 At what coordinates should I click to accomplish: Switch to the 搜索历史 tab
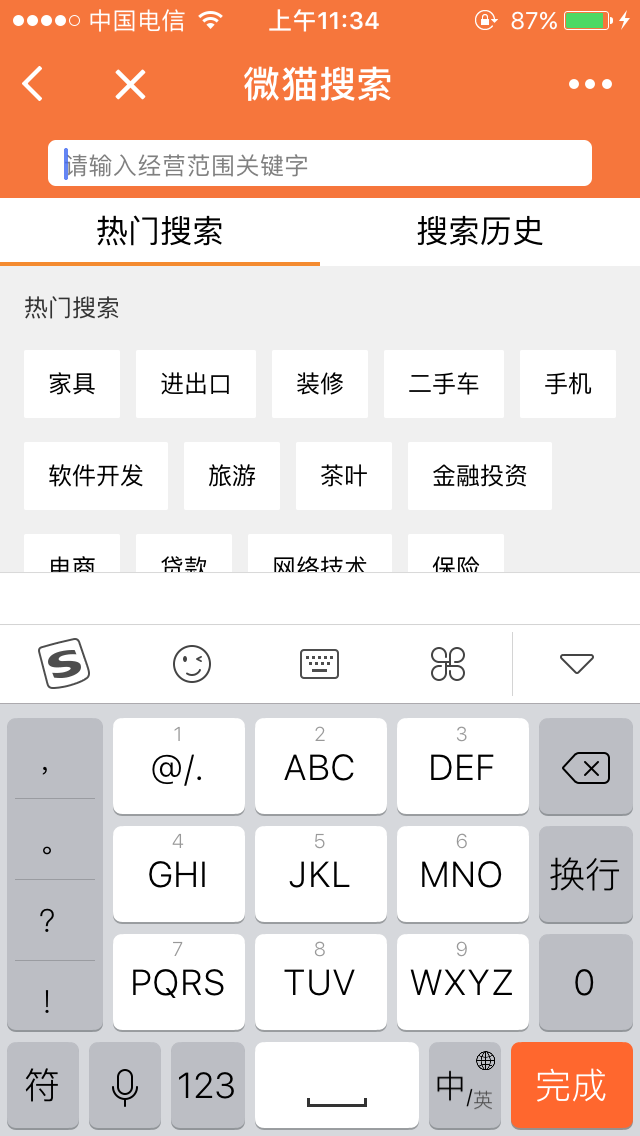pos(480,231)
